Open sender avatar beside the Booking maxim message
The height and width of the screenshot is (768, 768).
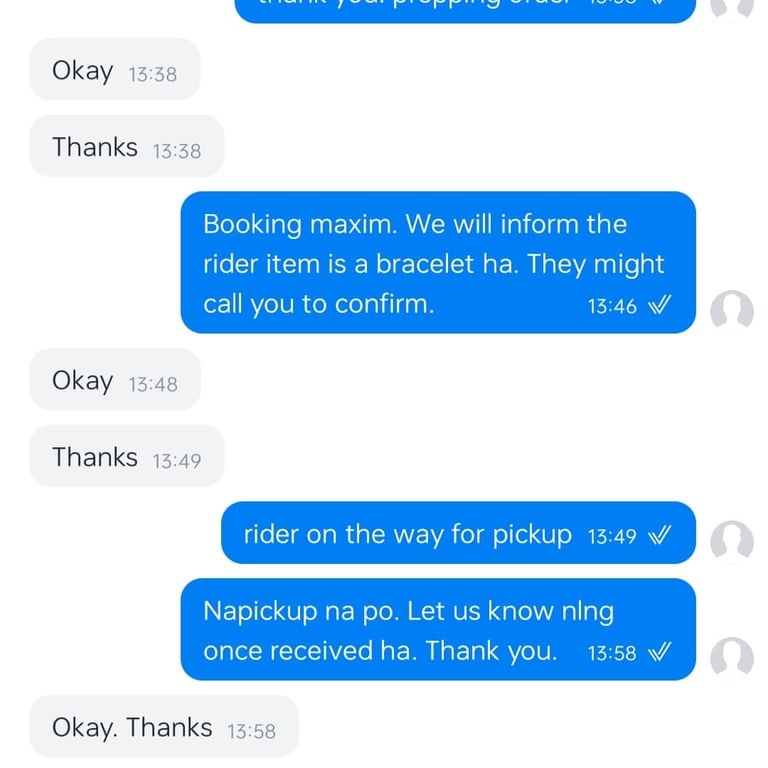click(732, 311)
